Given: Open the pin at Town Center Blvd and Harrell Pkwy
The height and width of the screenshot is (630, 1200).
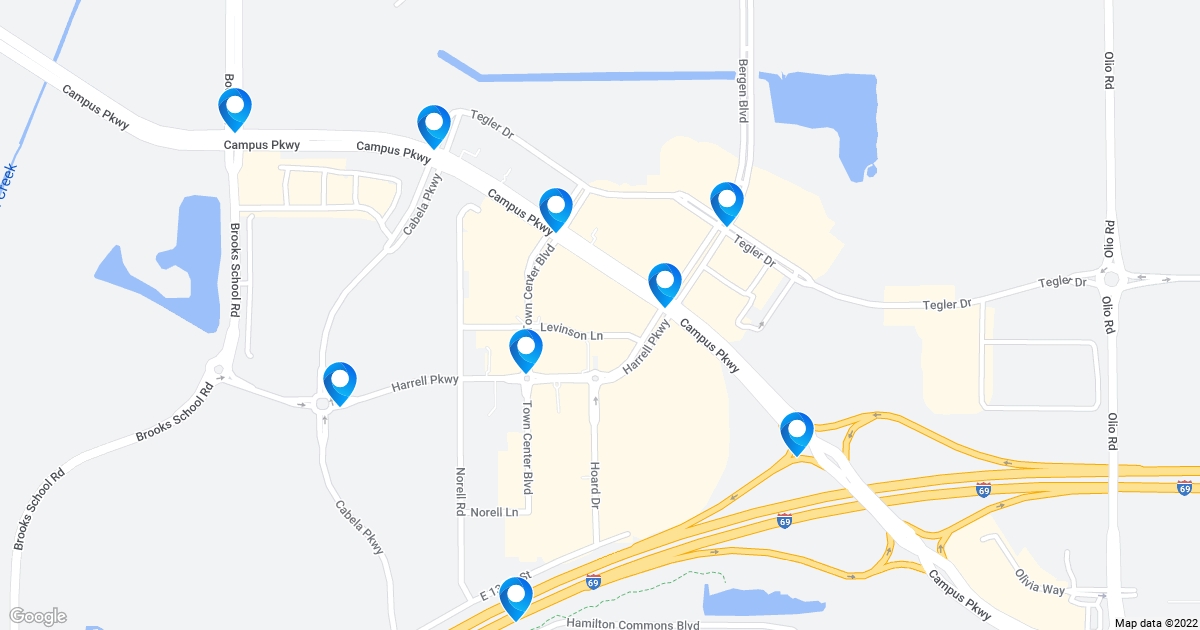Looking at the screenshot, I should click(x=526, y=348).
